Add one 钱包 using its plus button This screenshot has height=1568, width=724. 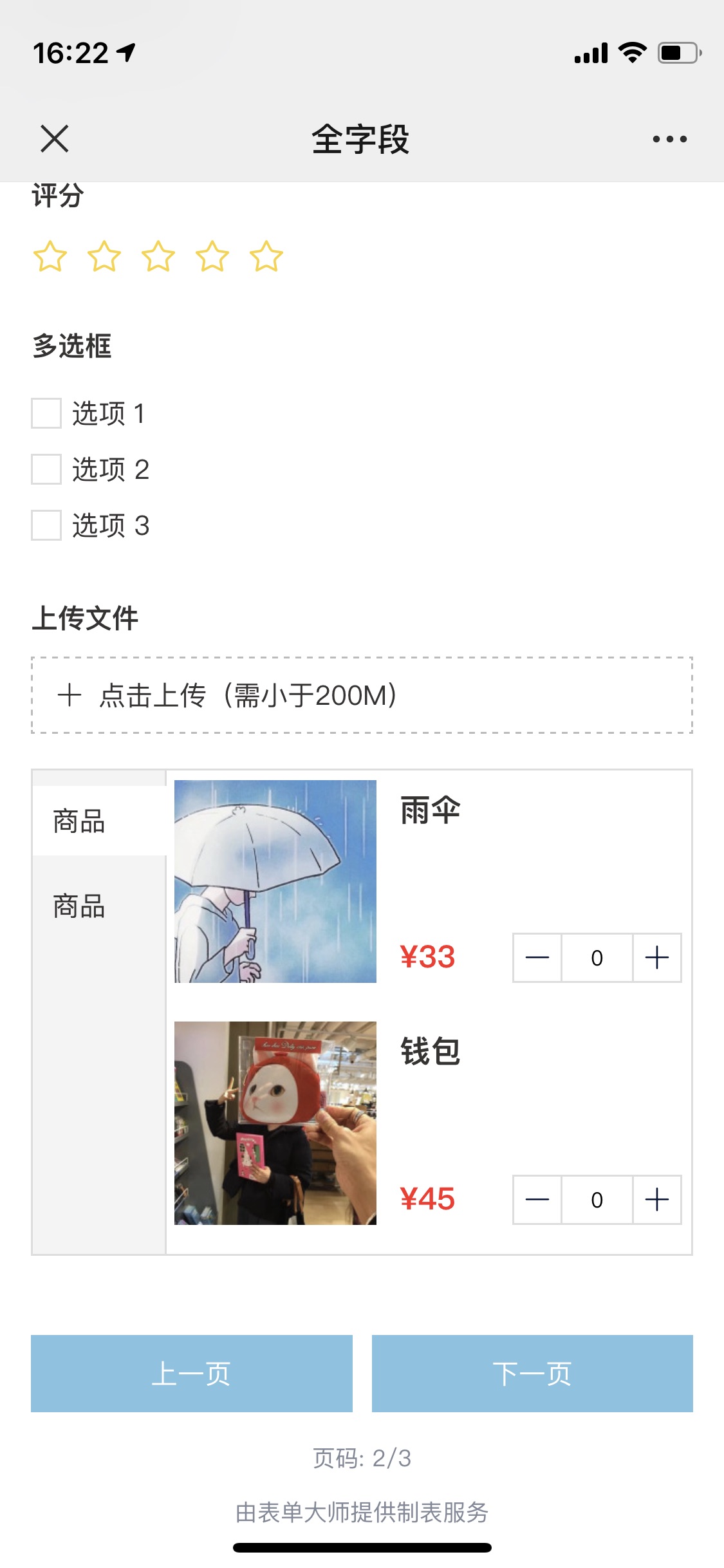(x=656, y=1200)
